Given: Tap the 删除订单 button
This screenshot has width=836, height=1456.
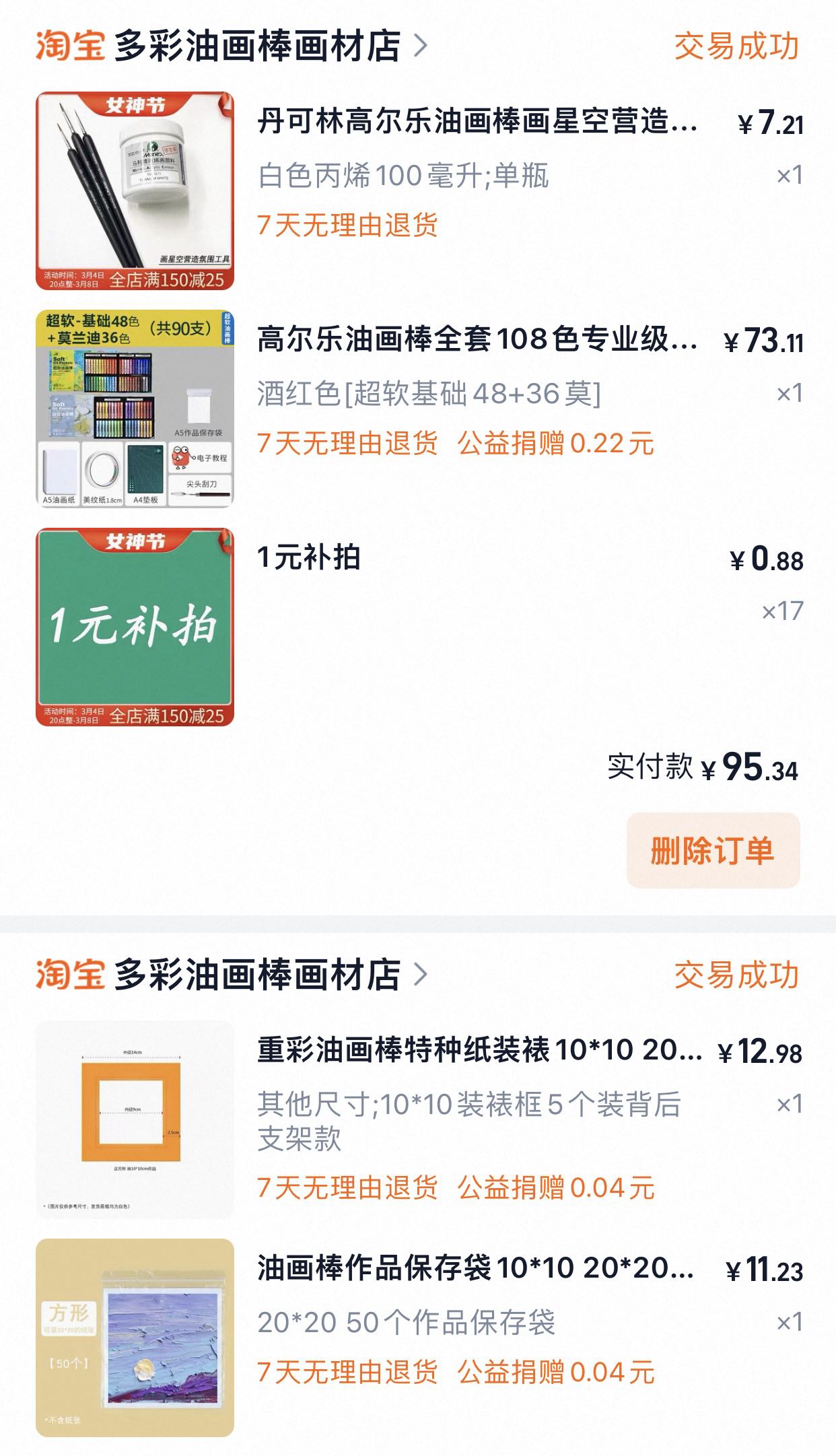Looking at the screenshot, I should click(x=713, y=851).
